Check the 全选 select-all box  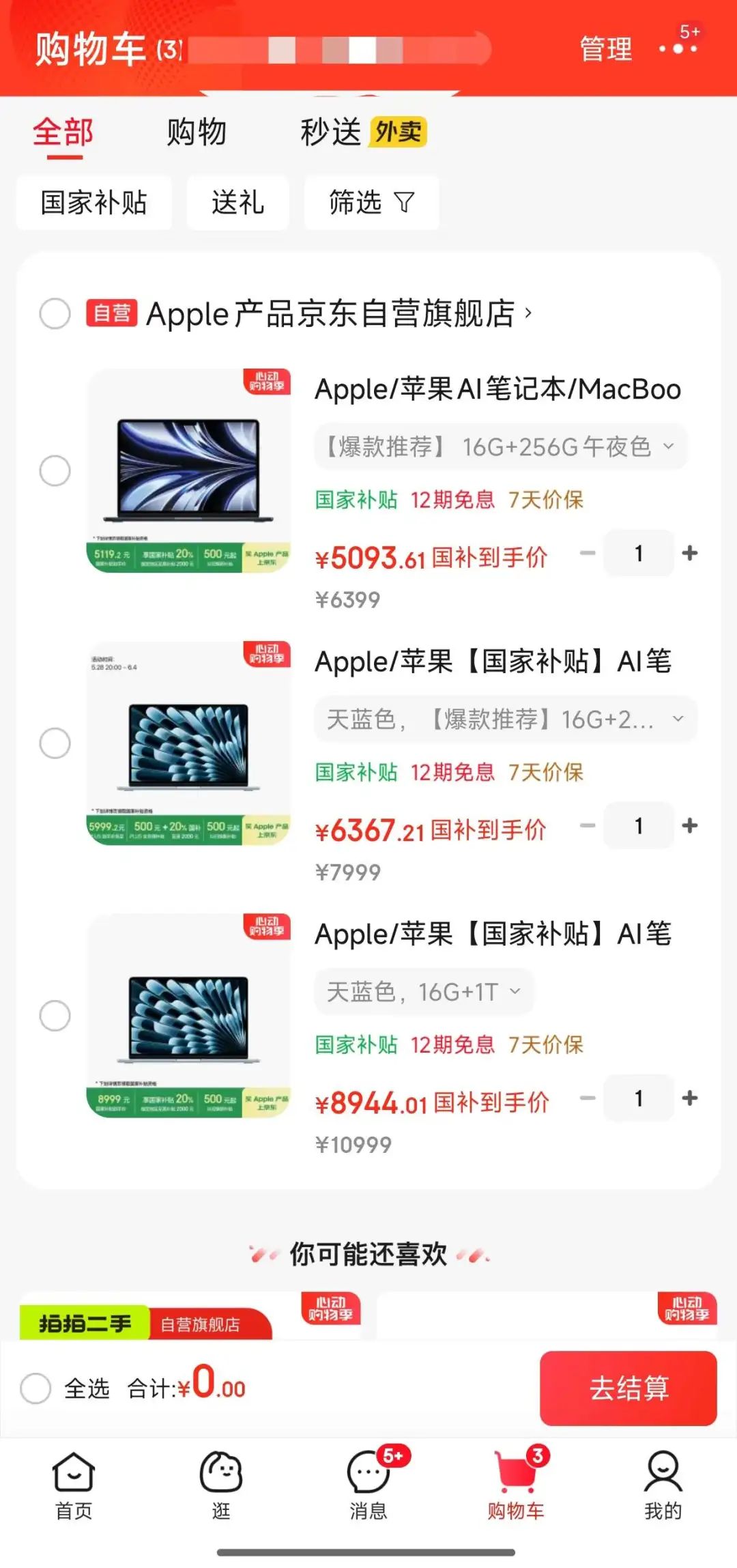tap(35, 1388)
